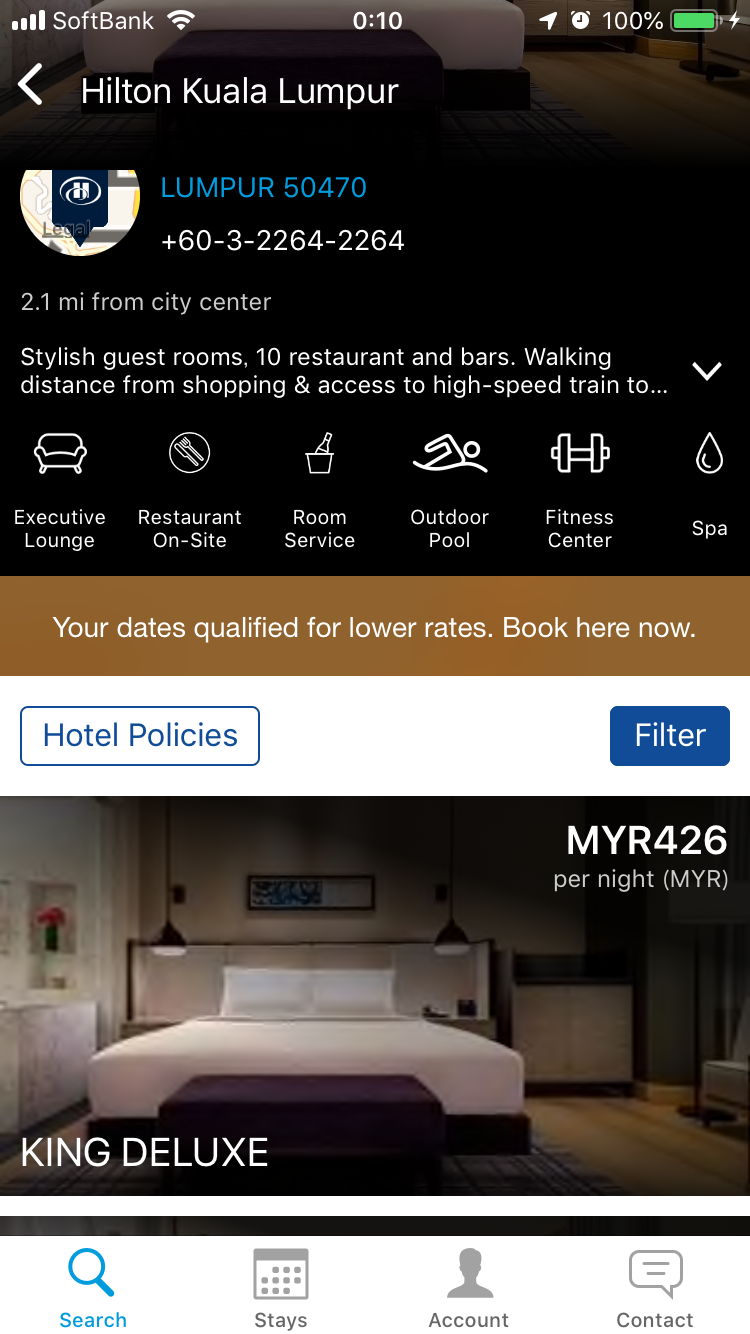Tap the lower rates banner to book

tap(375, 627)
